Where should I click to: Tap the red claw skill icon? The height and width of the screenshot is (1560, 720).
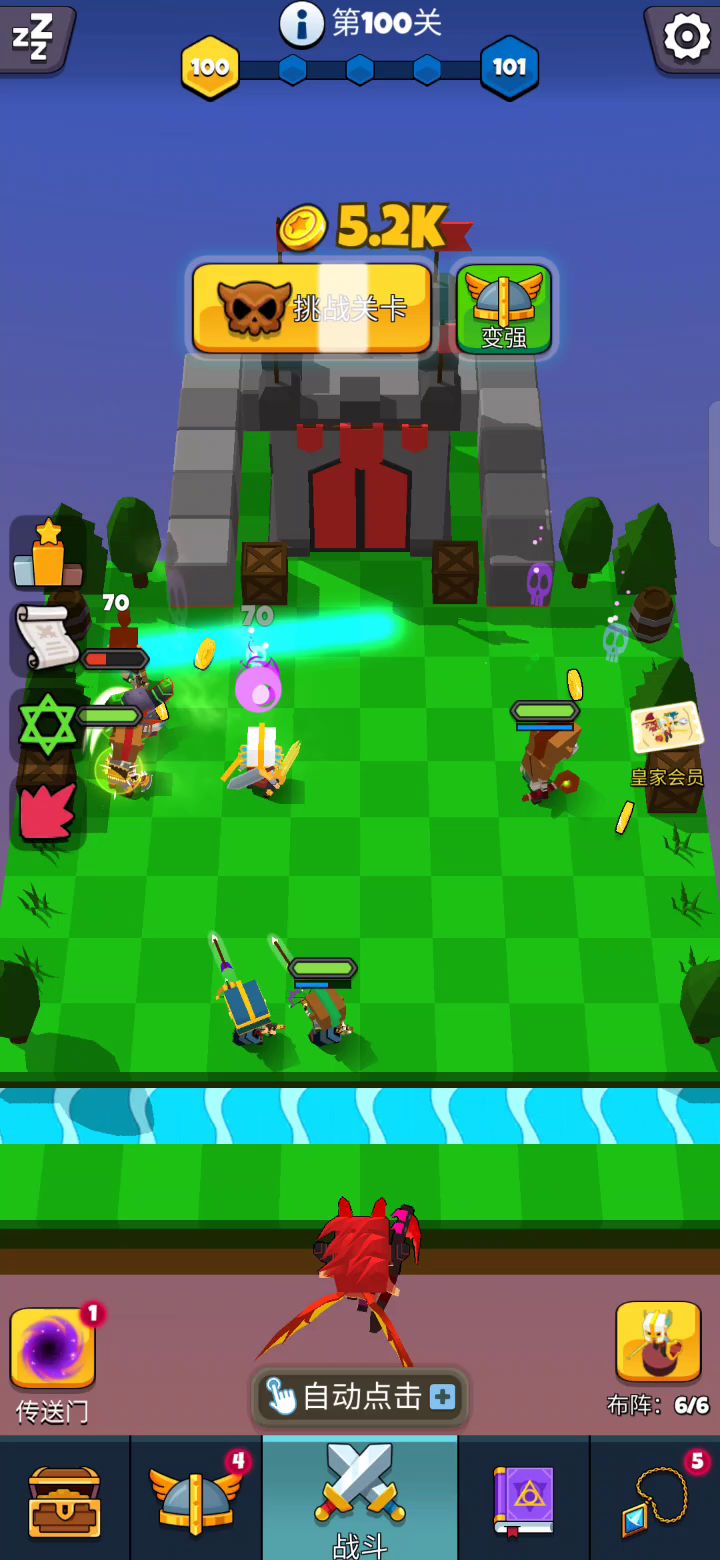point(45,810)
